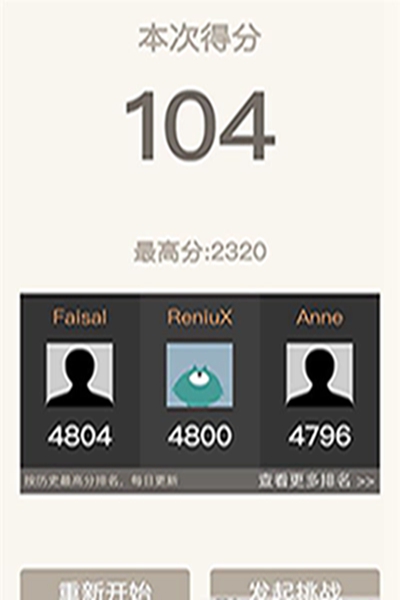The width and height of the screenshot is (400, 600).
Task: Tap 重新开始 to restart the game
Action: (x=105, y=585)
